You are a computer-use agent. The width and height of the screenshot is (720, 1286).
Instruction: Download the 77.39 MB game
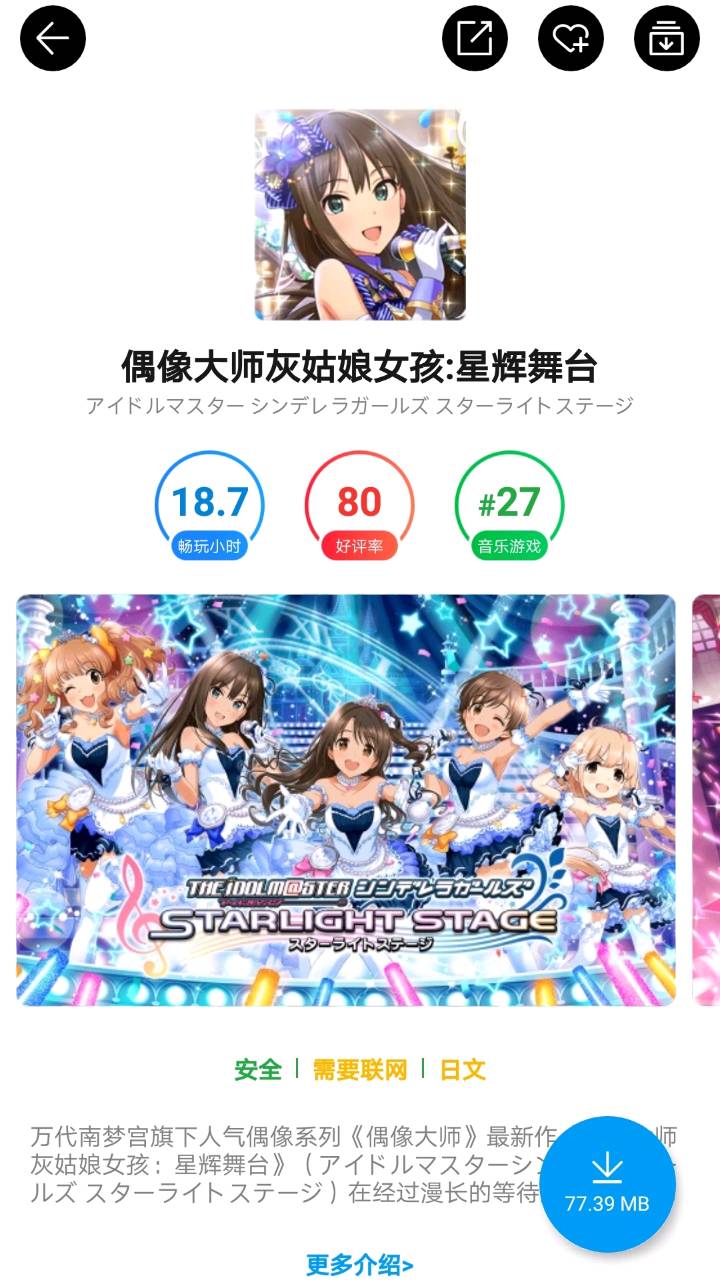click(607, 1183)
